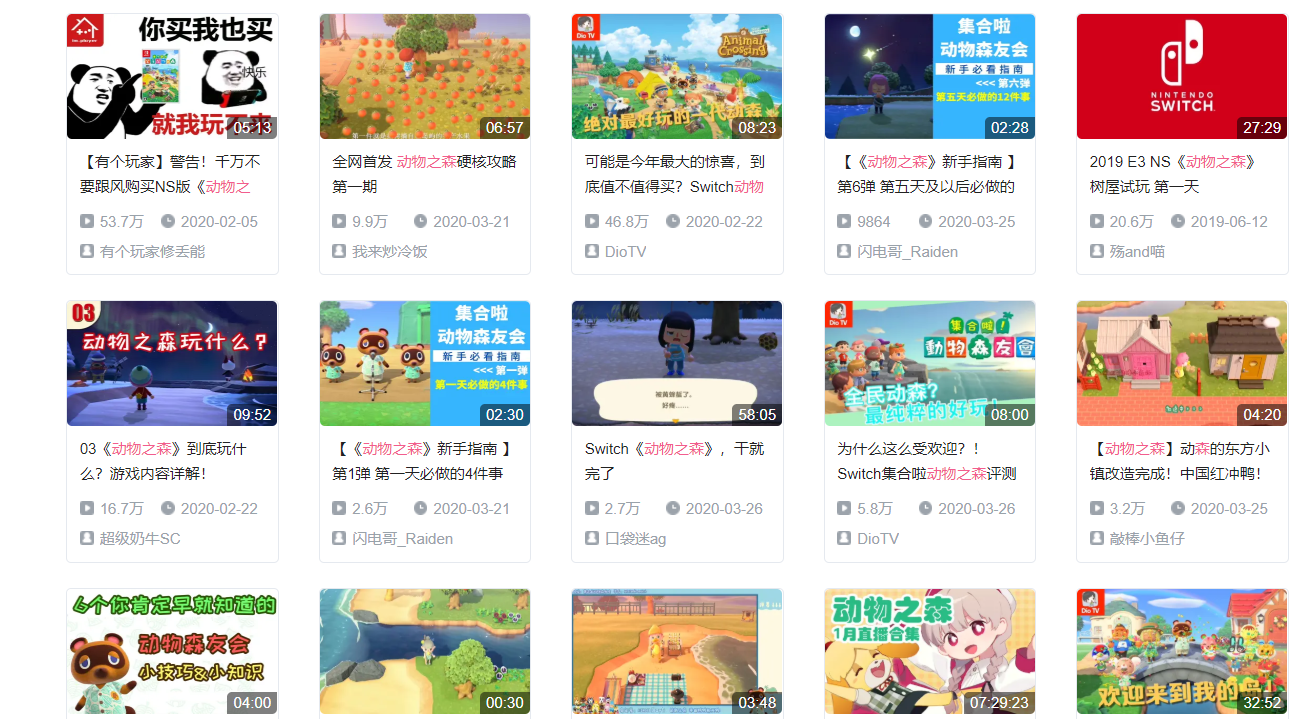This screenshot has height=719, width=1306.
Task: Open uploader 口袋迷ag's channel
Action: click(635, 539)
